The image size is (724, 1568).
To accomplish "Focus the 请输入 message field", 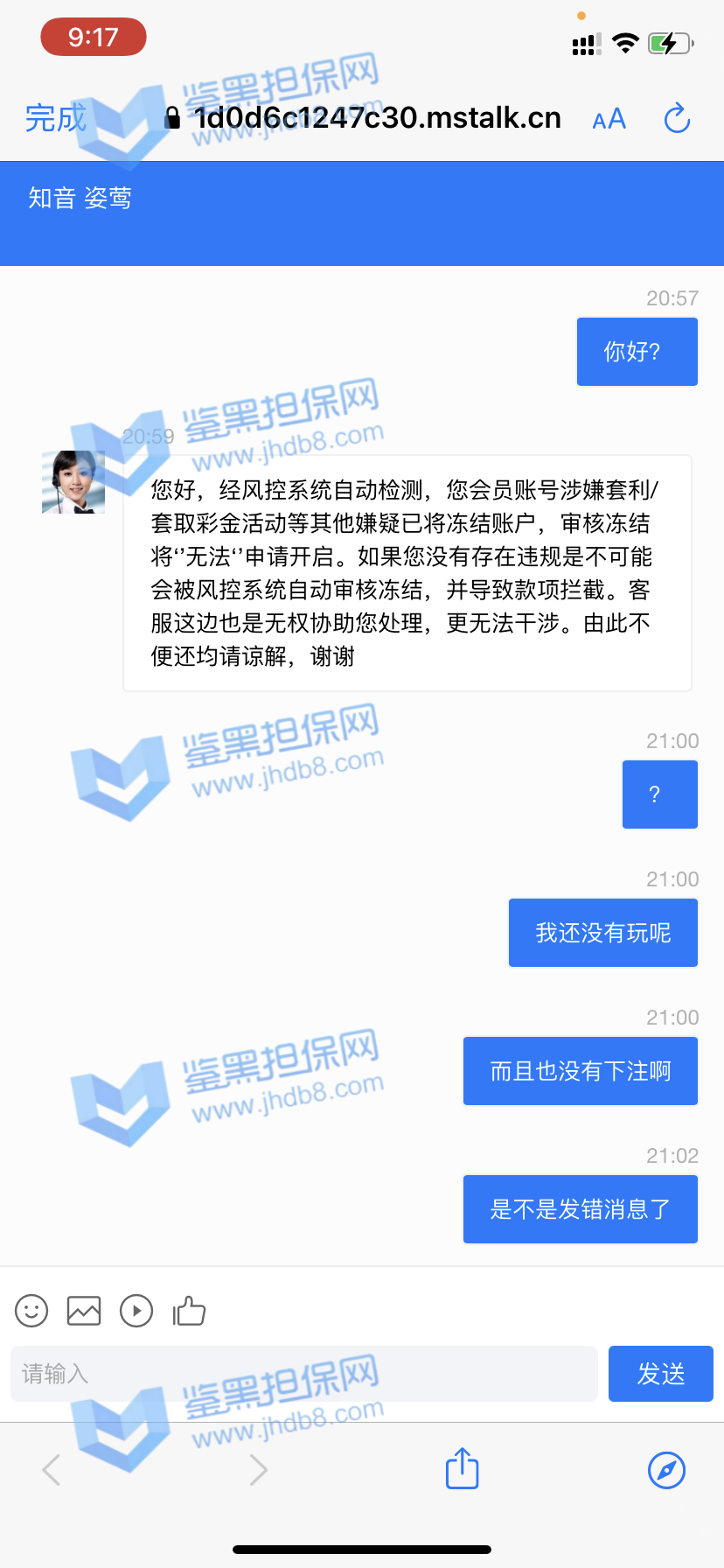I will [x=303, y=1374].
